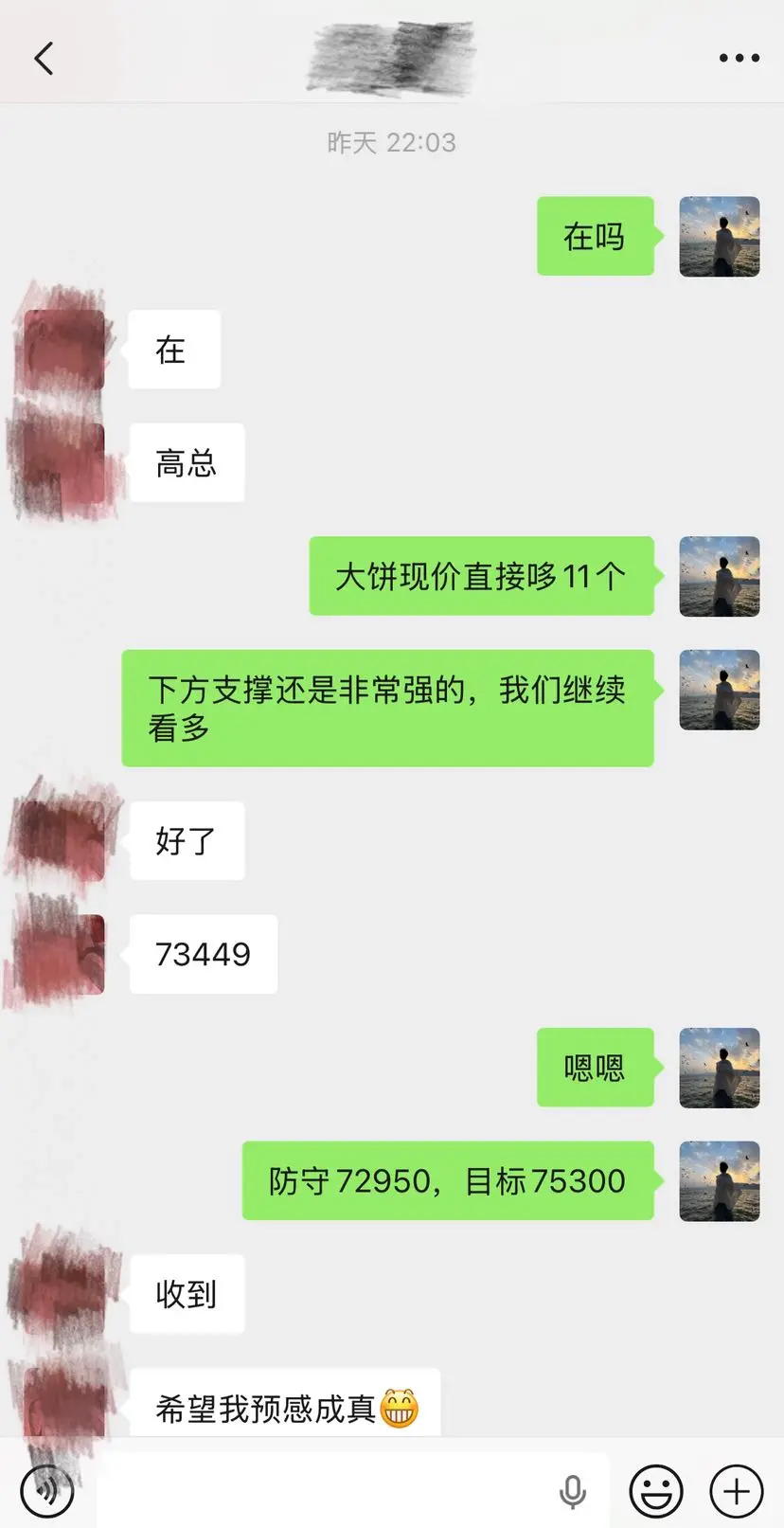Image resolution: width=784 pixels, height=1528 pixels.
Task: Tap the 大饼现价直接哆11个 bubble
Action: pos(481,576)
